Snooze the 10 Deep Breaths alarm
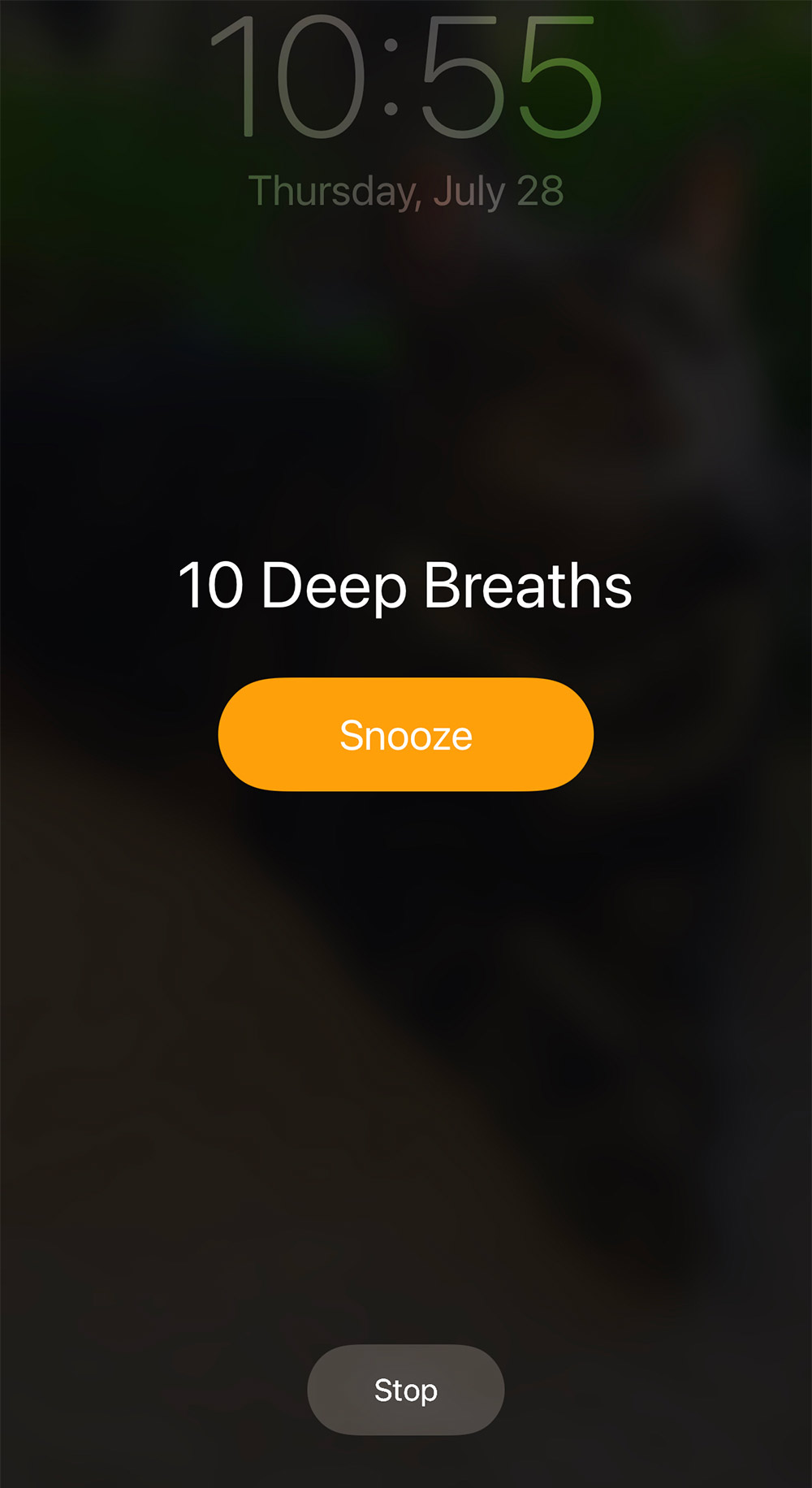 [406, 734]
